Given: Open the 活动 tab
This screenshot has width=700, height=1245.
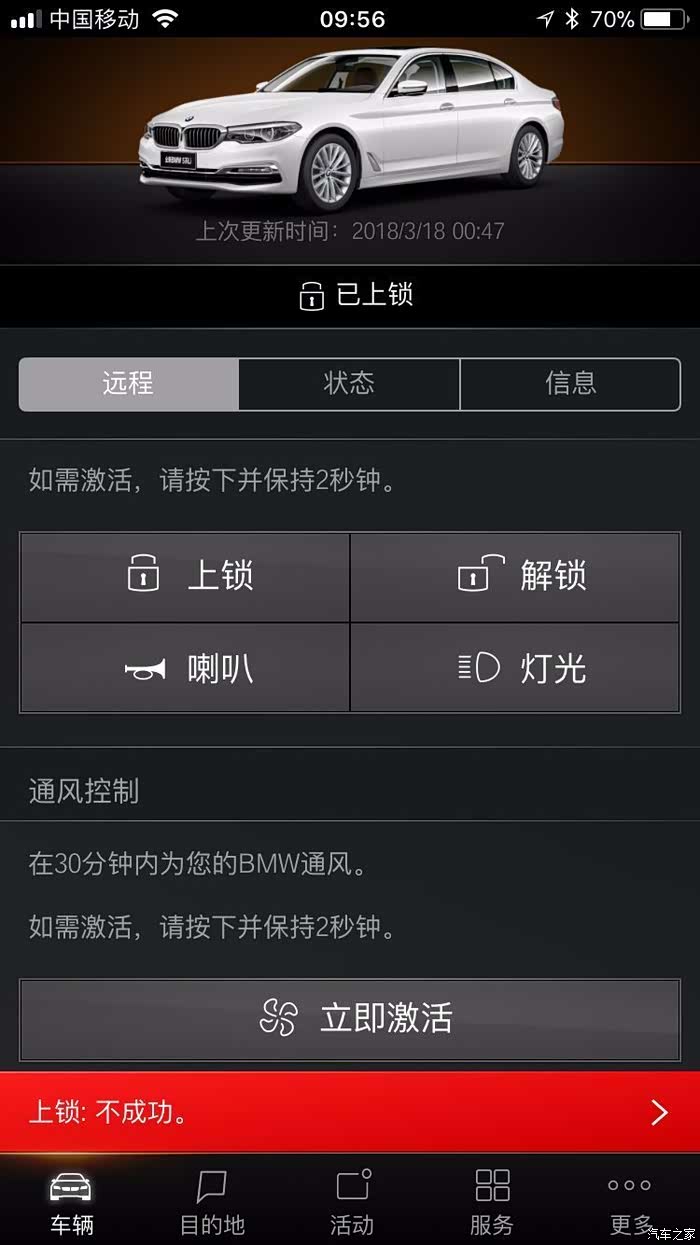Looking at the screenshot, I should pyautogui.click(x=352, y=1202).
